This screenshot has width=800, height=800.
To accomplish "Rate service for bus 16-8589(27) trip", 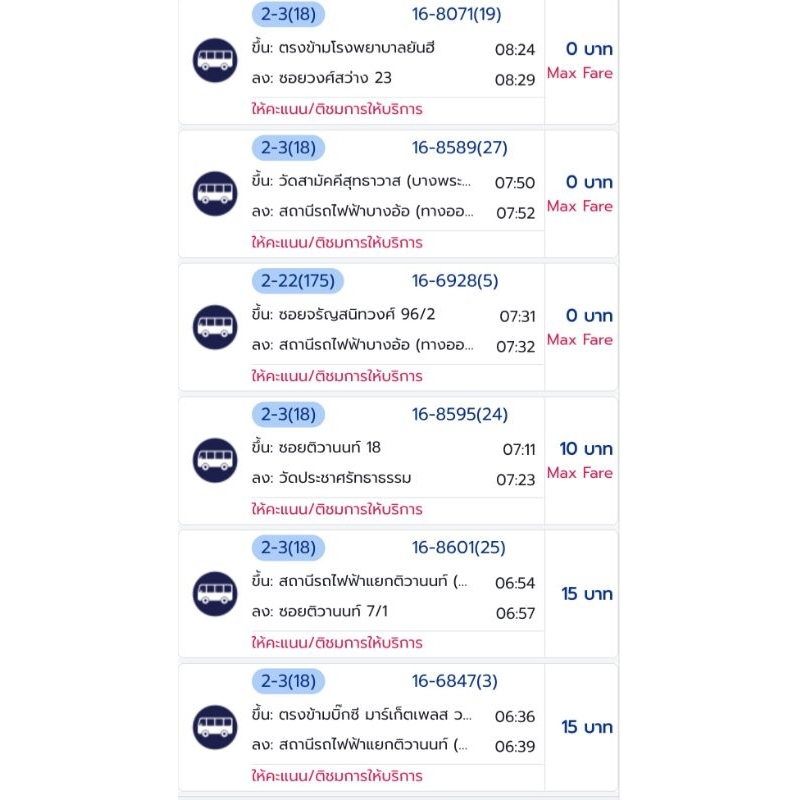I will [337, 242].
